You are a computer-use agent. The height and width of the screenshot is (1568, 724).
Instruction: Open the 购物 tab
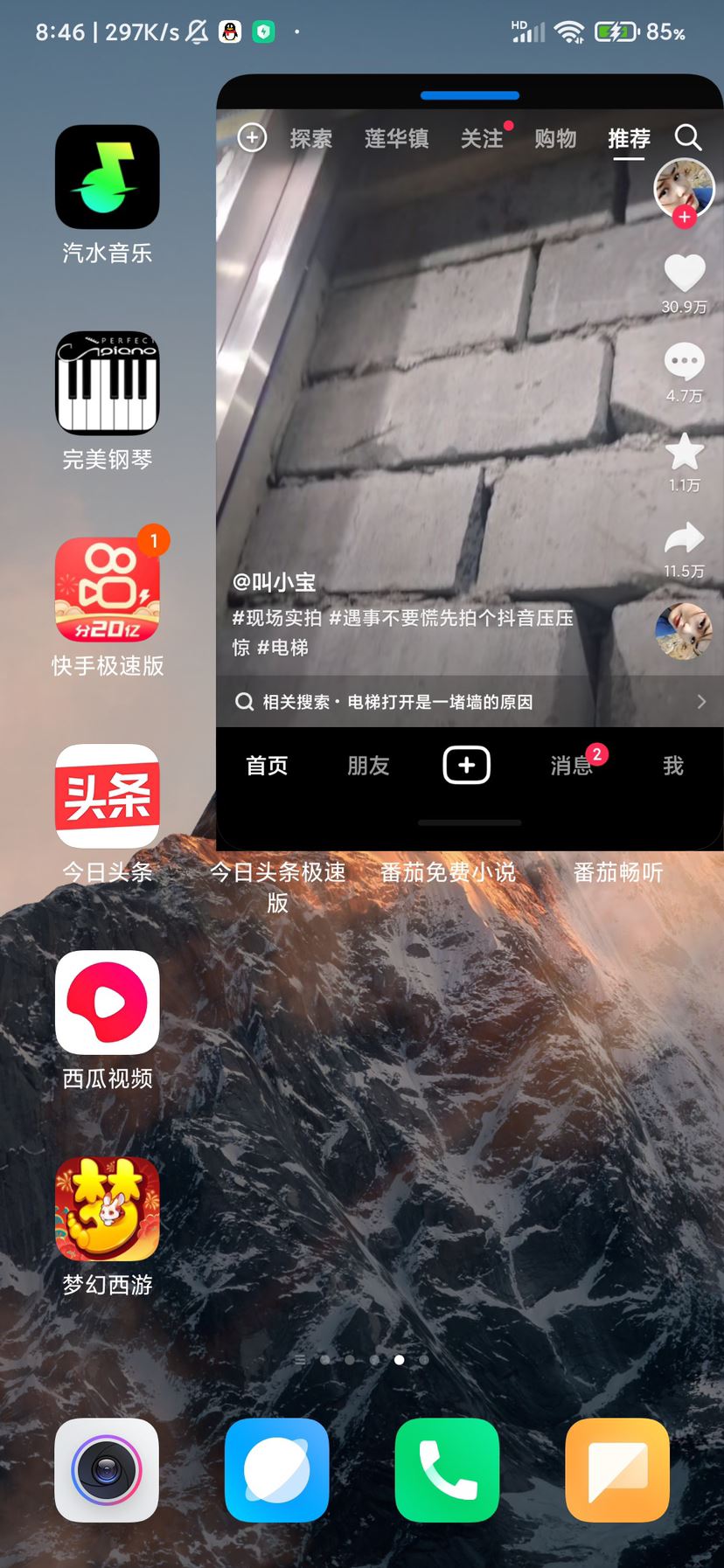pyautogui.click(x=554, y=138)
